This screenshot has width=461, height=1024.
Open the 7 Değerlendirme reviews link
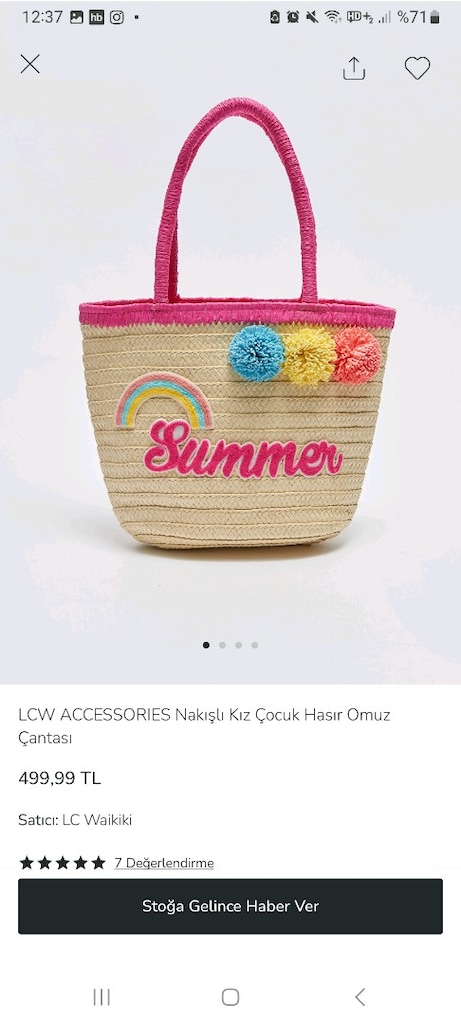(x=164, y=863)
